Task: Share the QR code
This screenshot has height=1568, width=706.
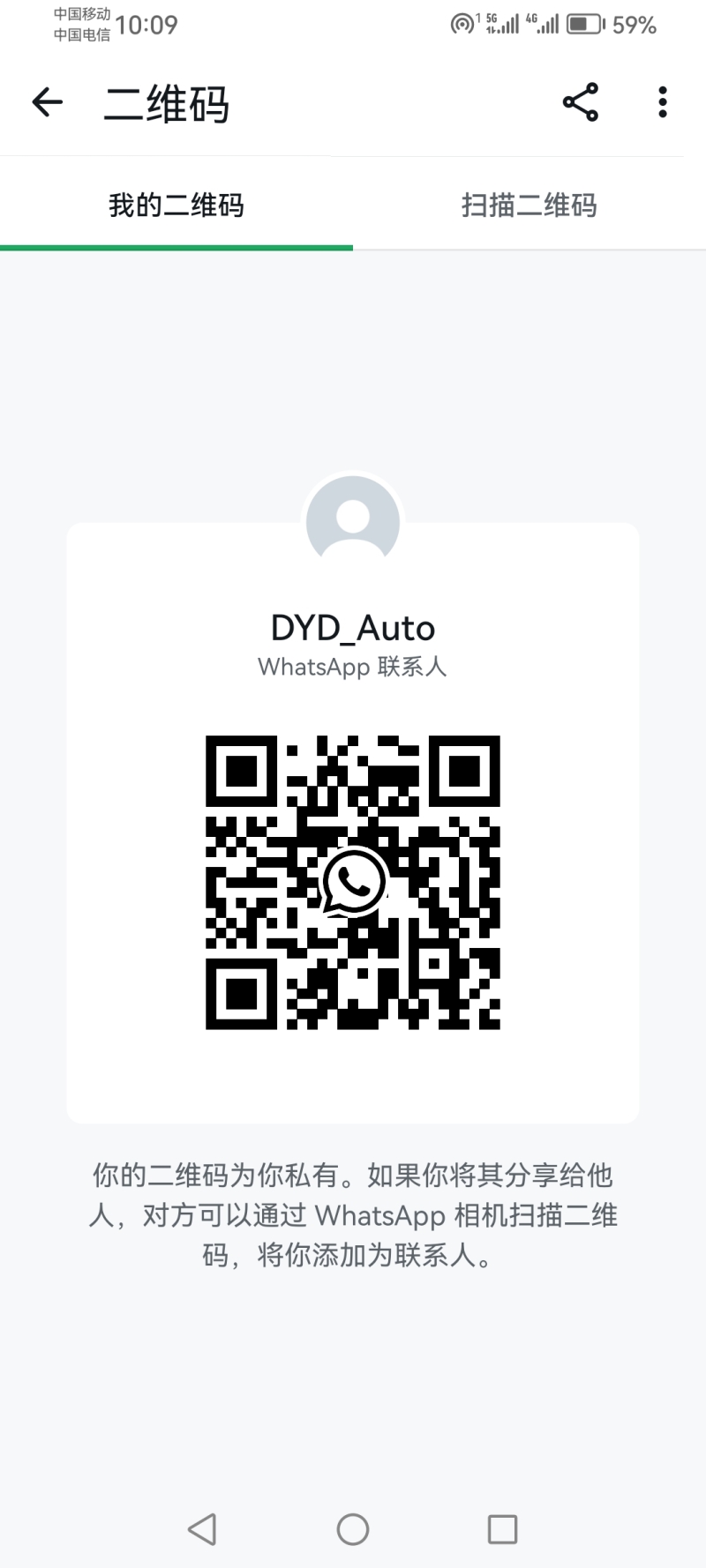Action: 581,102
